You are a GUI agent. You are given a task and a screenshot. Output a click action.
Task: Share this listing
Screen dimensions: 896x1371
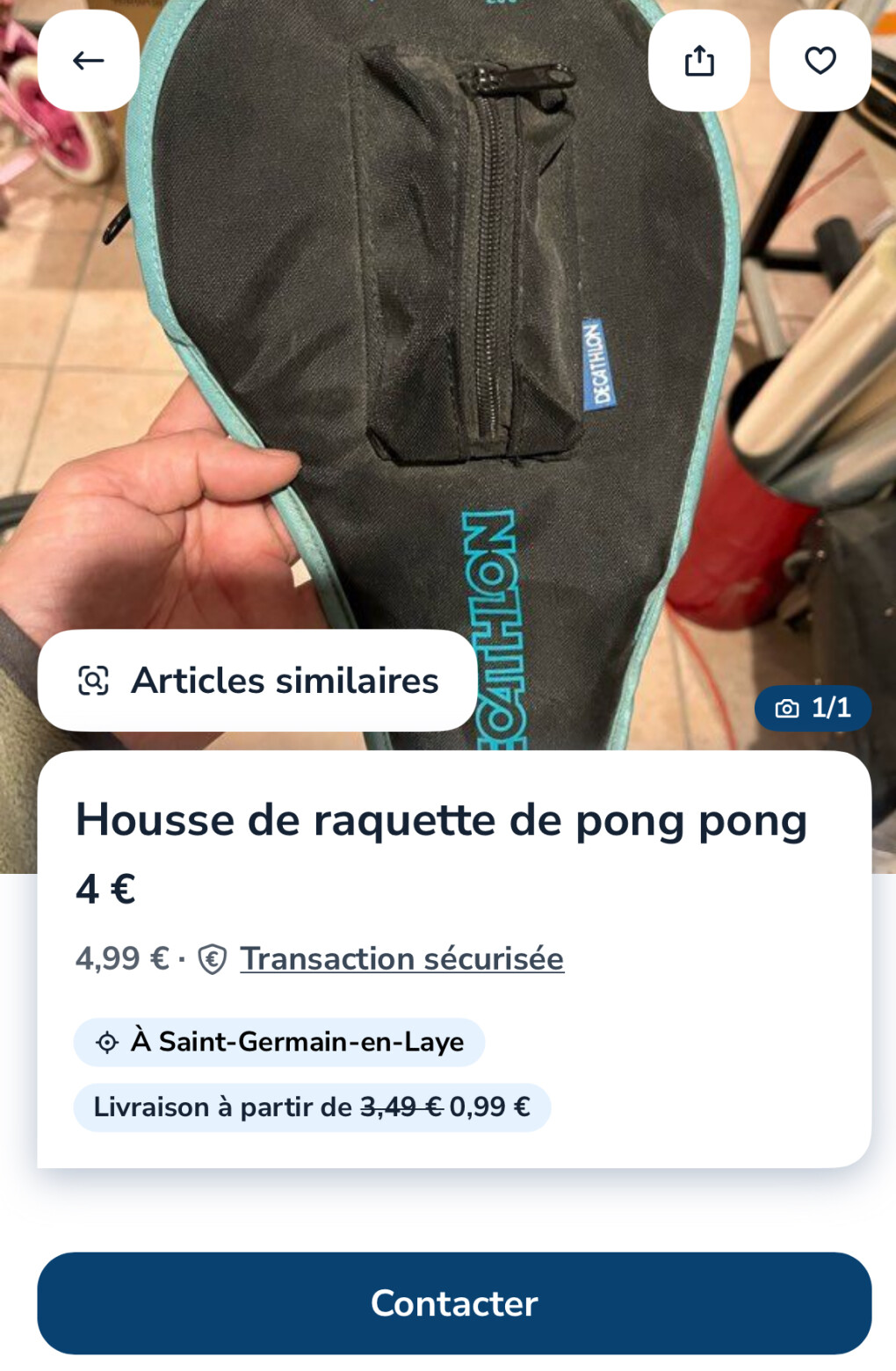click(698, 61)
